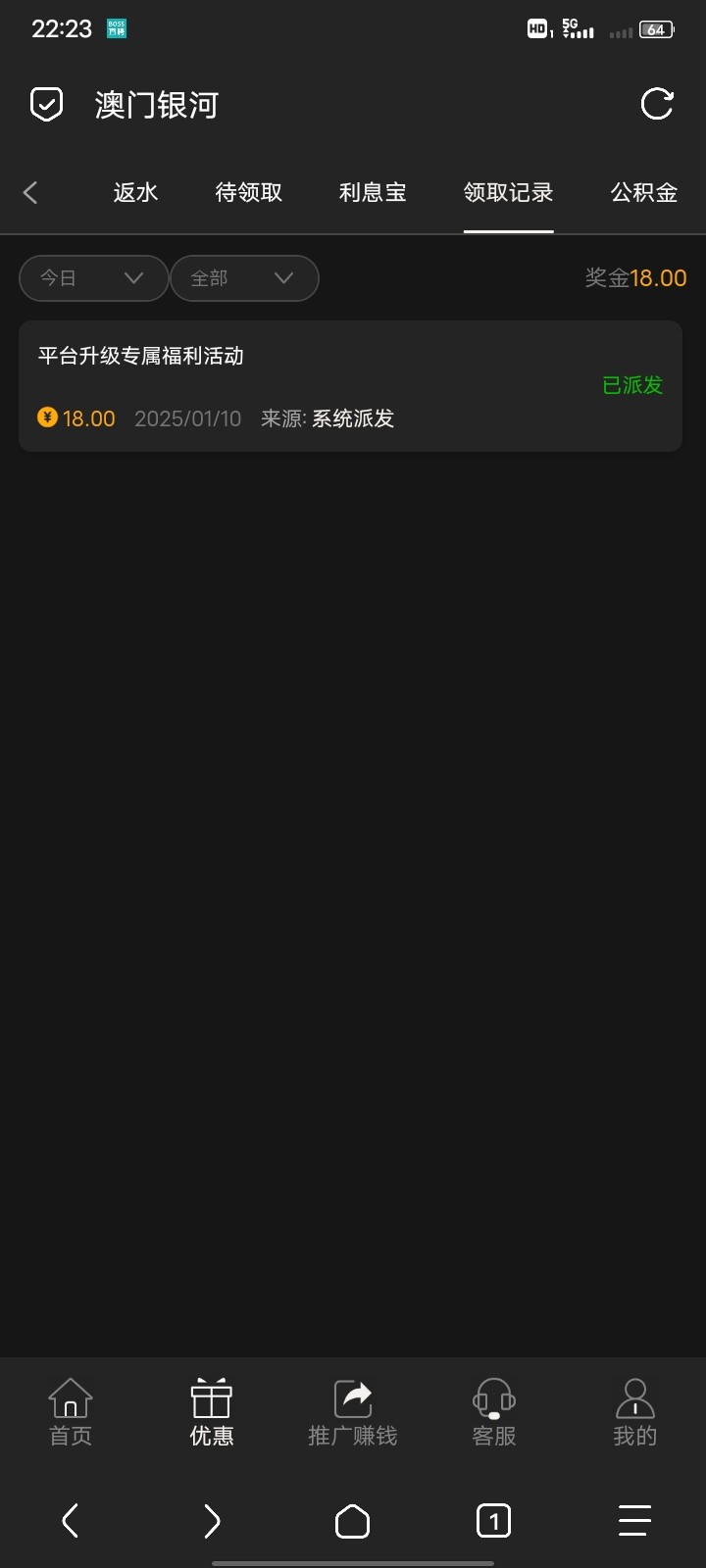Open the 优惠 bottom tab
Screen dimensions: 706x1568
(x=212, y=1412)
